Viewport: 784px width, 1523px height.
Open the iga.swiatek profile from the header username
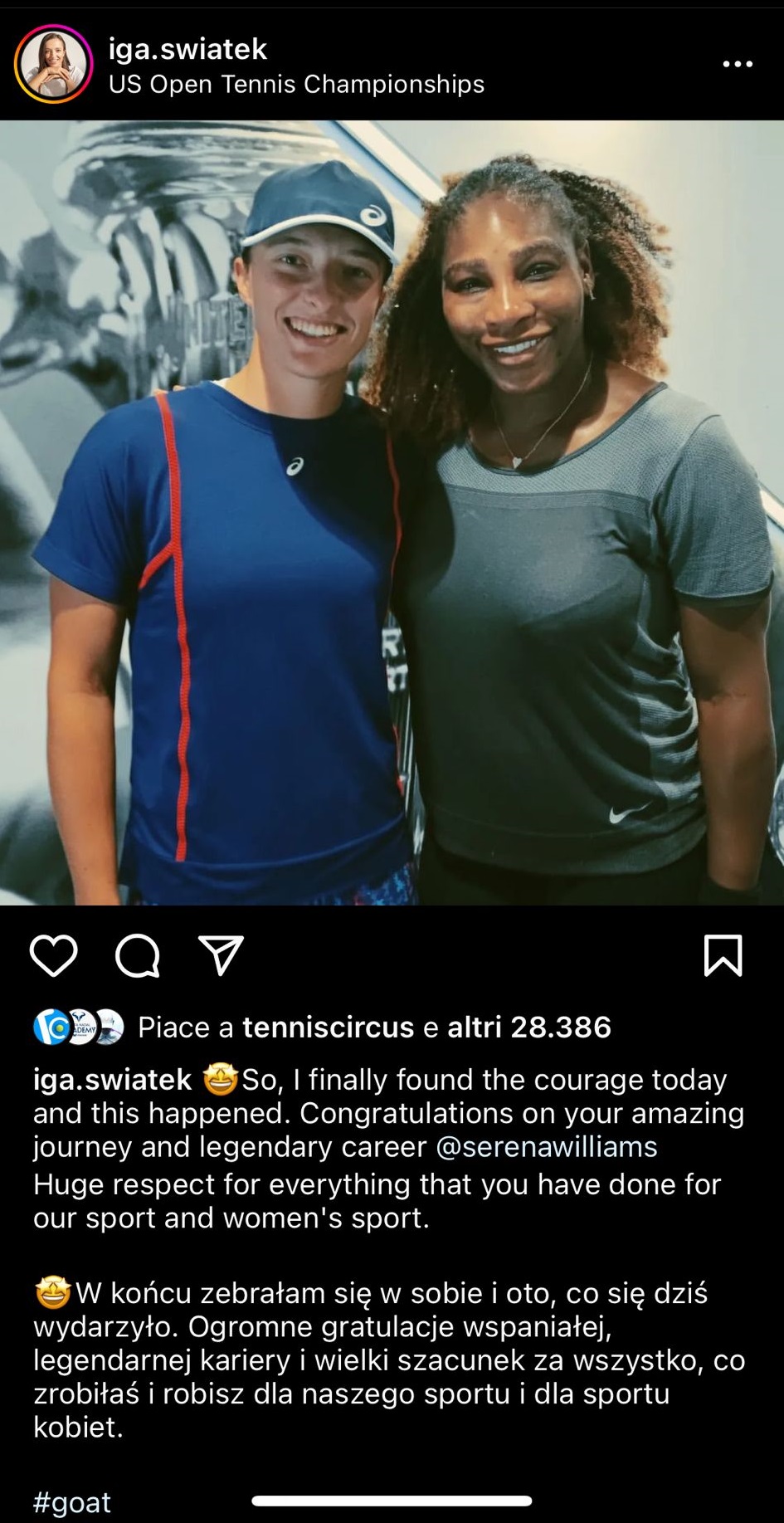[x=187, y=49]
